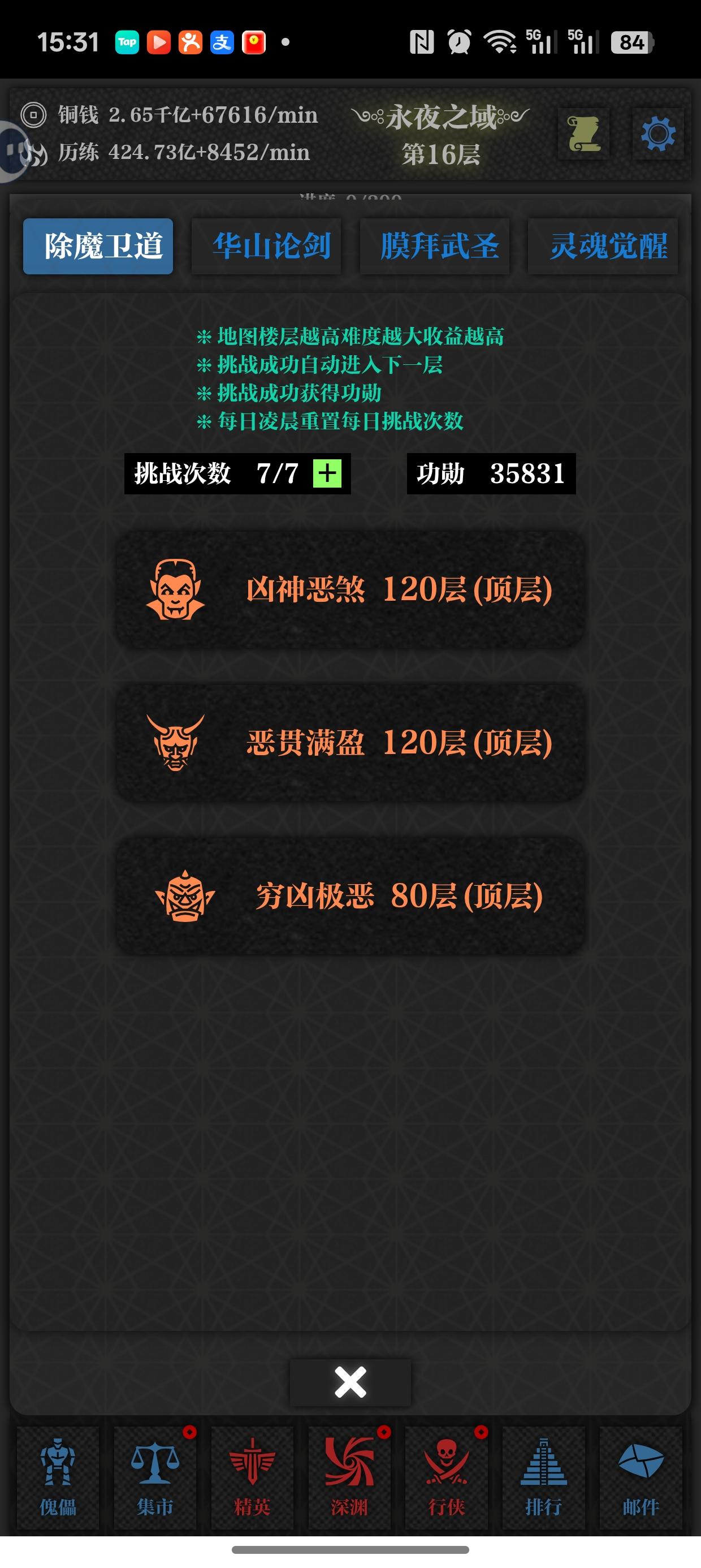Open the game settings gear
The width and height of the screenshot is (701, 1568).
(x=660, y=134)
